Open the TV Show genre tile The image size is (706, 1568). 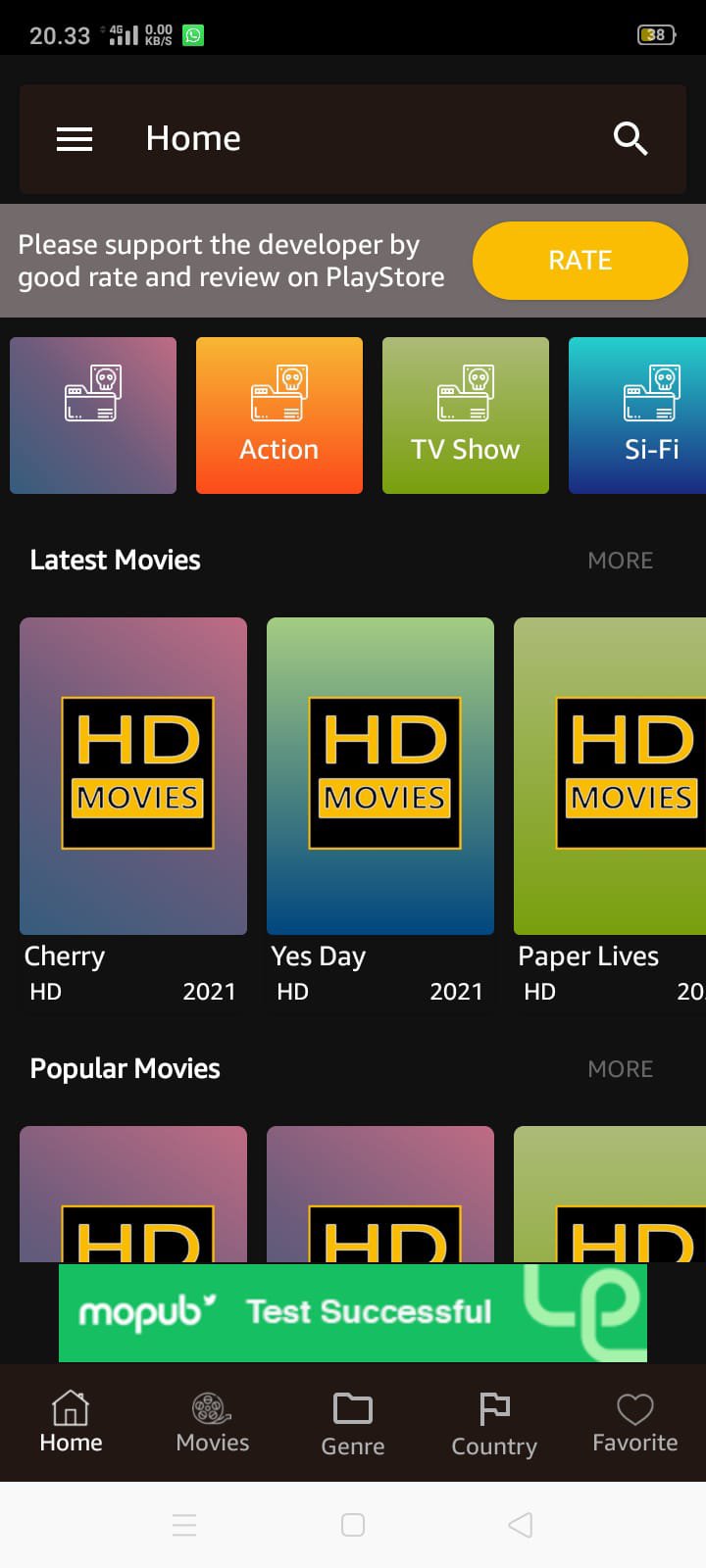coord(466,416)
